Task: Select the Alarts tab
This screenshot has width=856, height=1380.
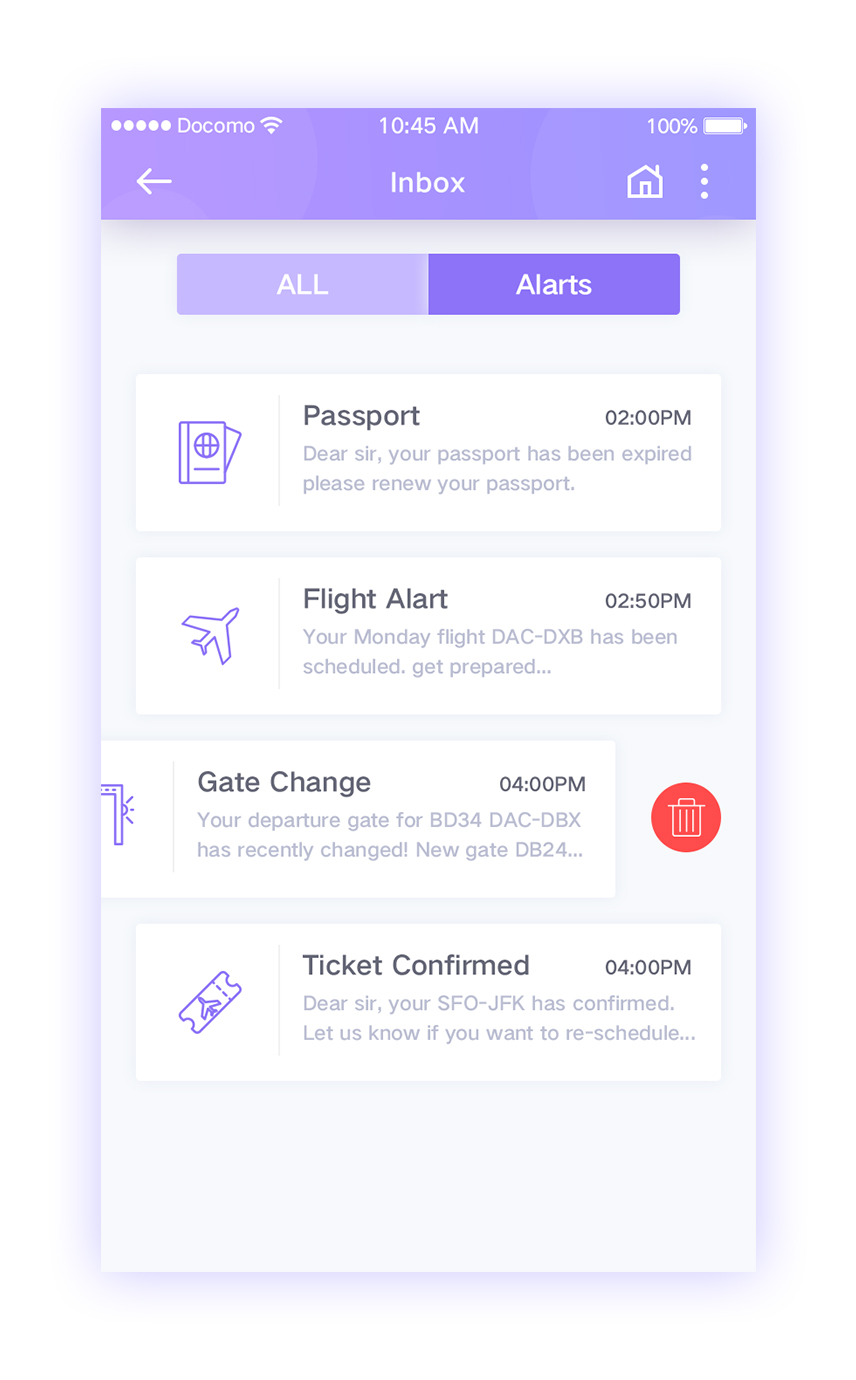Action: point(554,285)
